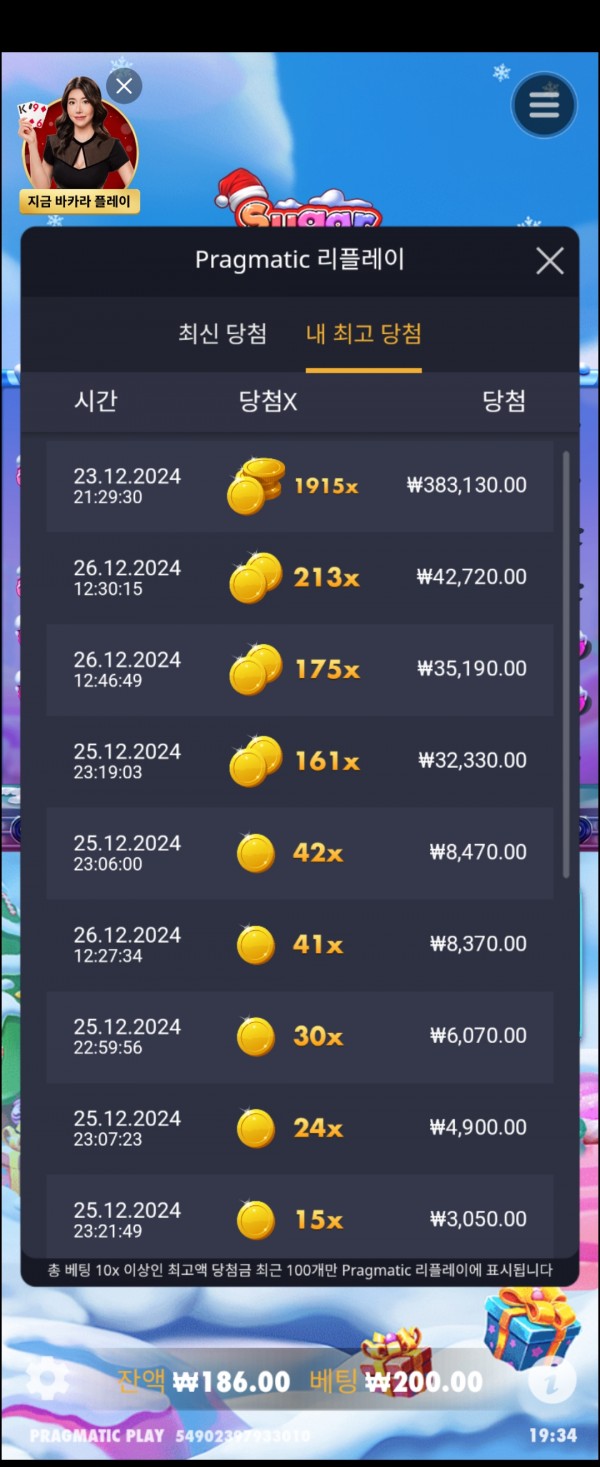Replay the 15x win

pyautogui.click(x=299, y=1218)
